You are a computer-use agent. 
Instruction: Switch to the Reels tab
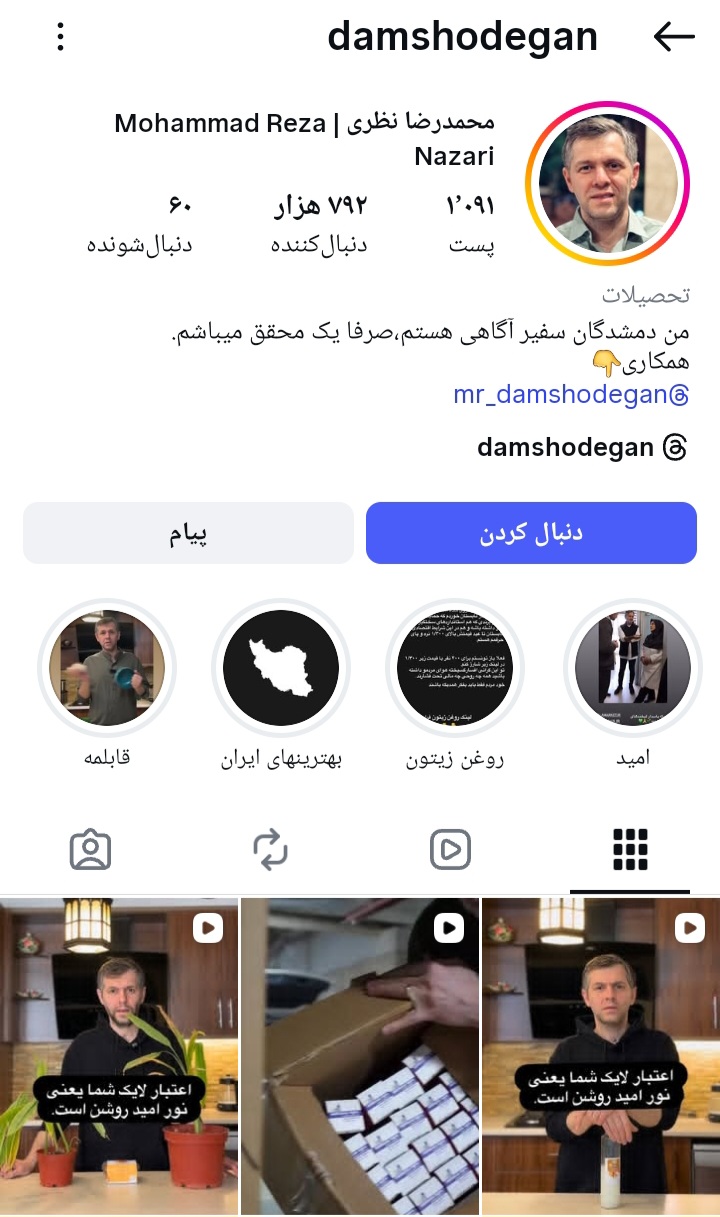point(450,849)
